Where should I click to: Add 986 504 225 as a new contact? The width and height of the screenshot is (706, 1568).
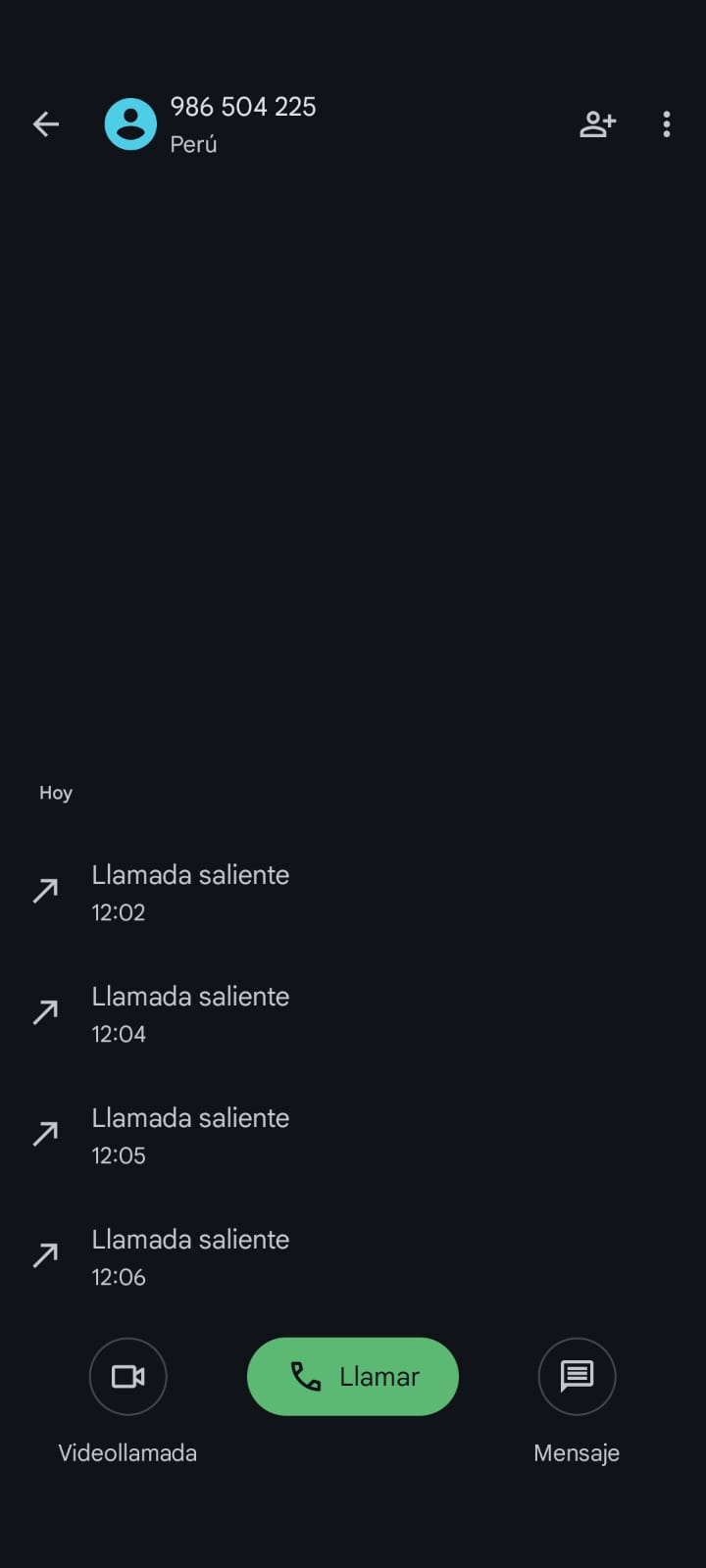597,124
